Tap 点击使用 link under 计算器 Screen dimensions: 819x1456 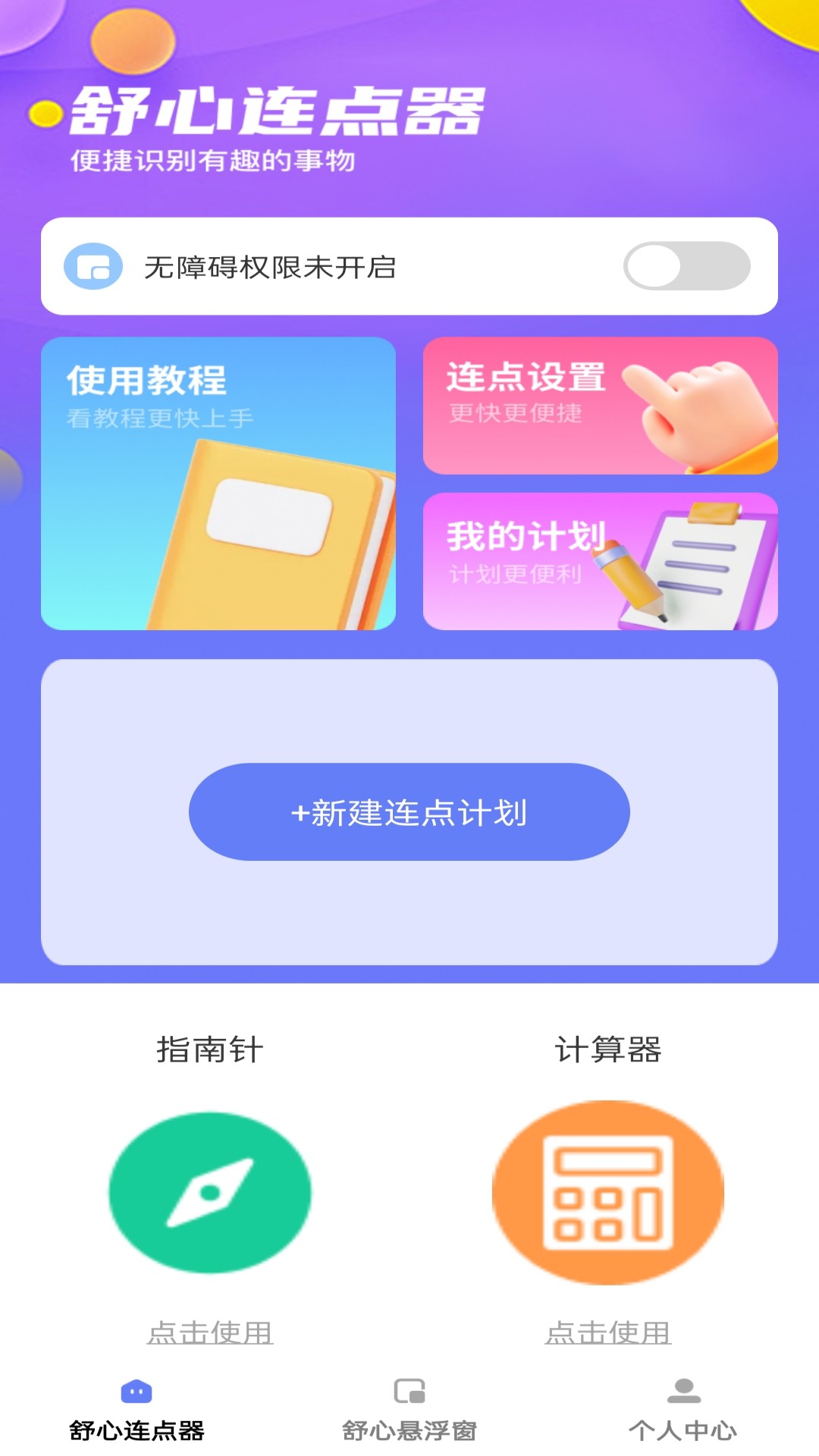pos(608,1332)
